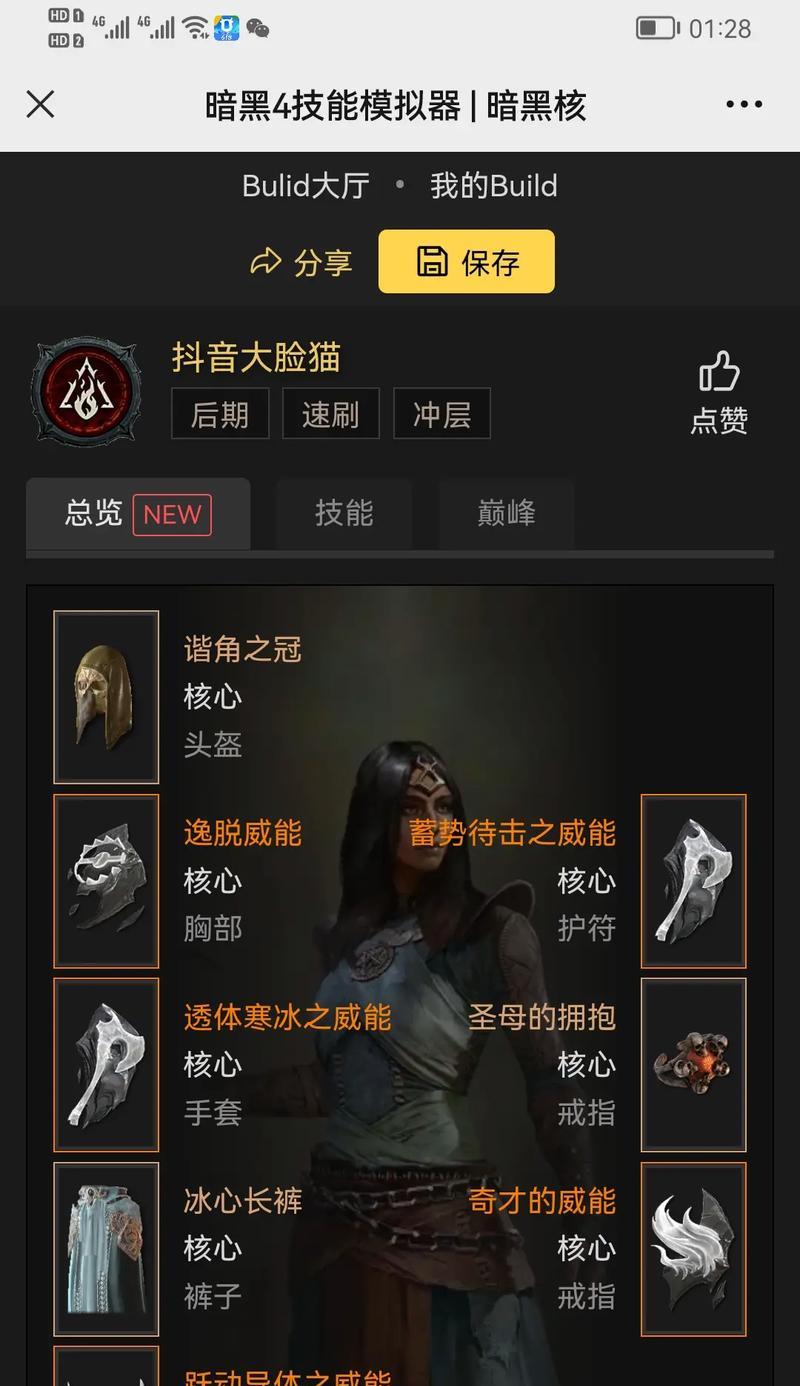Image resolution: width=800 pixels, height=1386 pixels.
Task: Select the 速刷 tag
Action: [x=331, y=414]
